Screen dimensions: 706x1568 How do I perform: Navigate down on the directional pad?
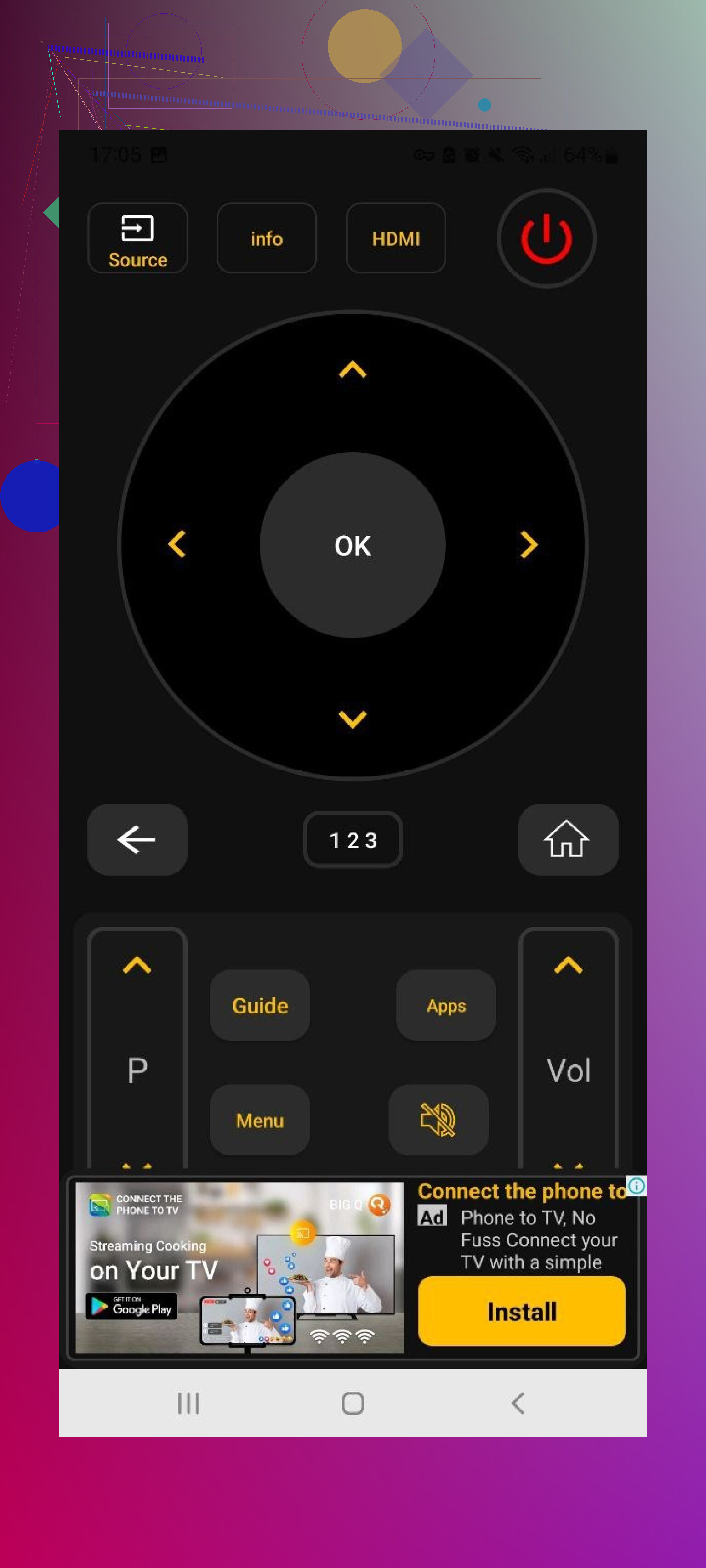(352, 719)
